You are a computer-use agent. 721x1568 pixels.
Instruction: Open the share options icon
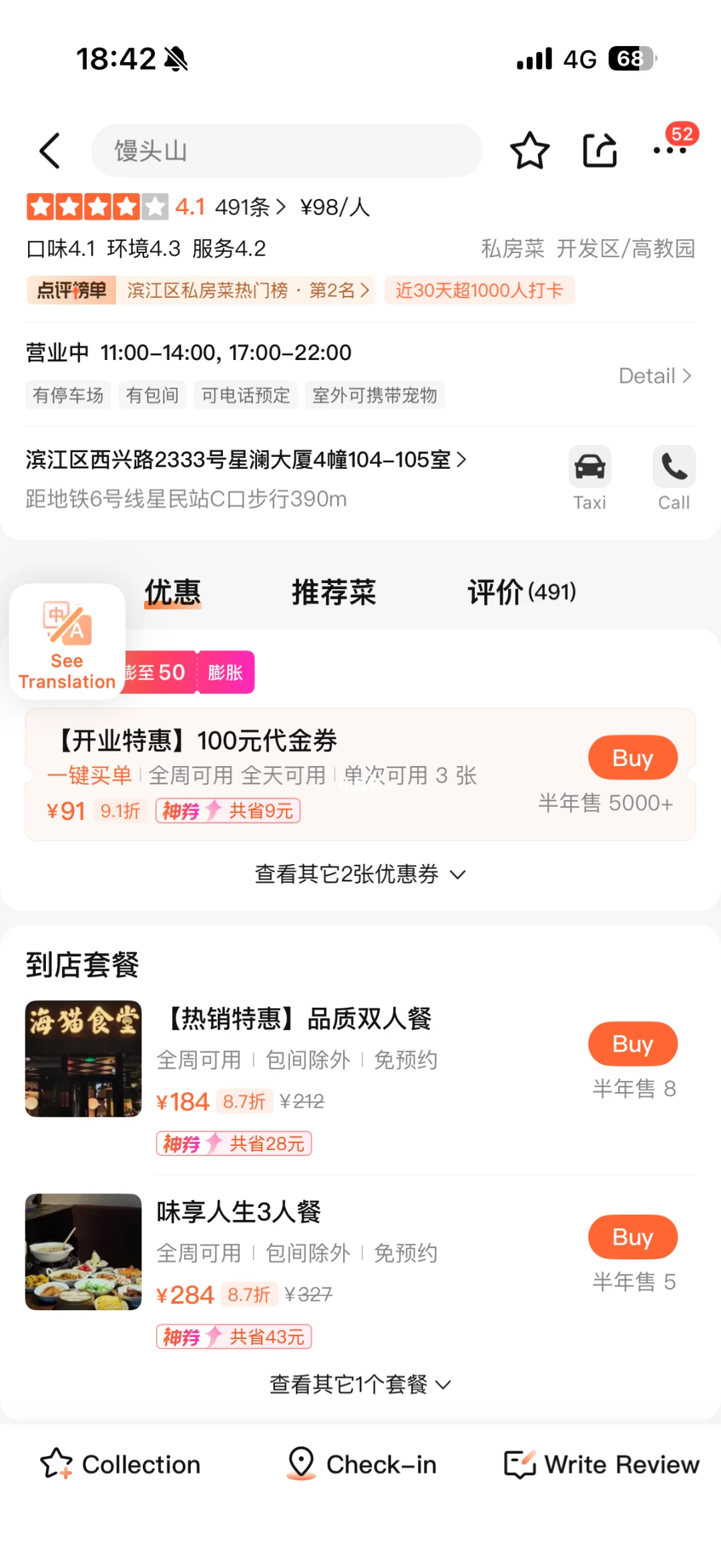[x=599, y=151]
